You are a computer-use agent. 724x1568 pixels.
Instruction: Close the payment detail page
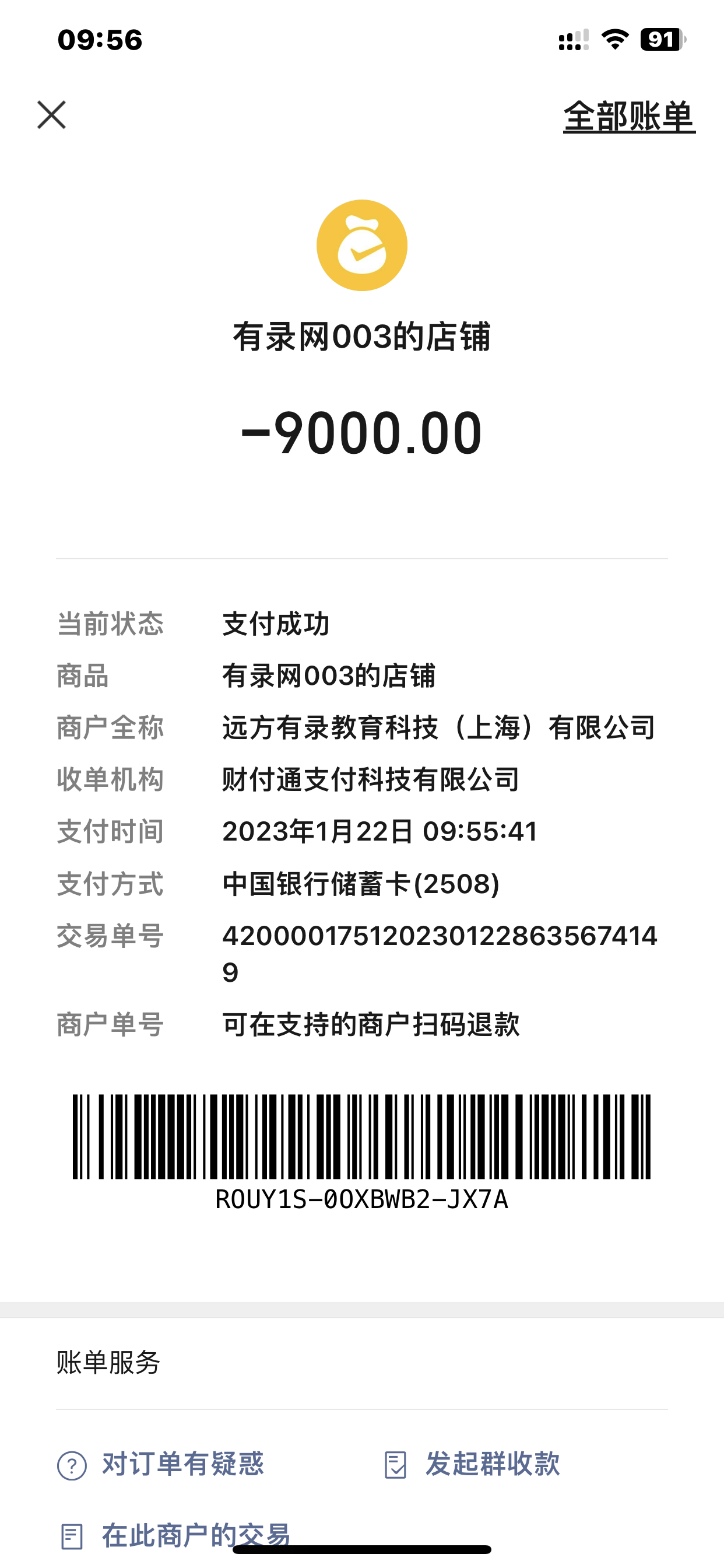point(51,115)
